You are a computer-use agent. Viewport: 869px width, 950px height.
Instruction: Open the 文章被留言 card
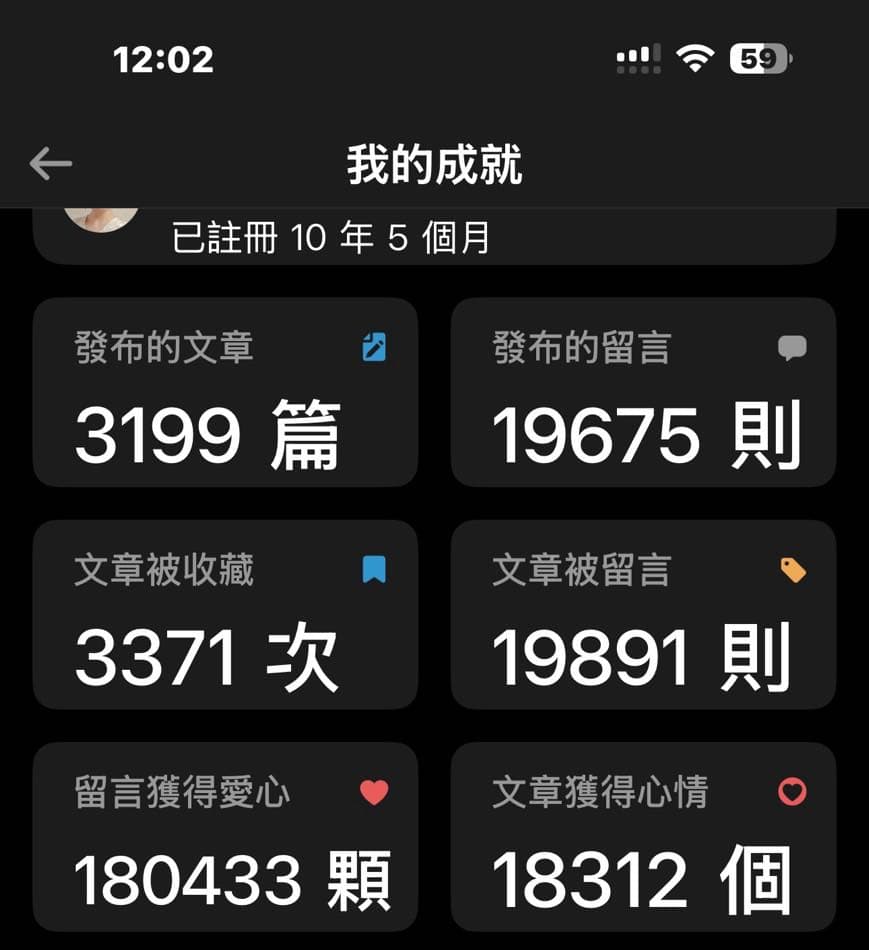click(644, 614)
